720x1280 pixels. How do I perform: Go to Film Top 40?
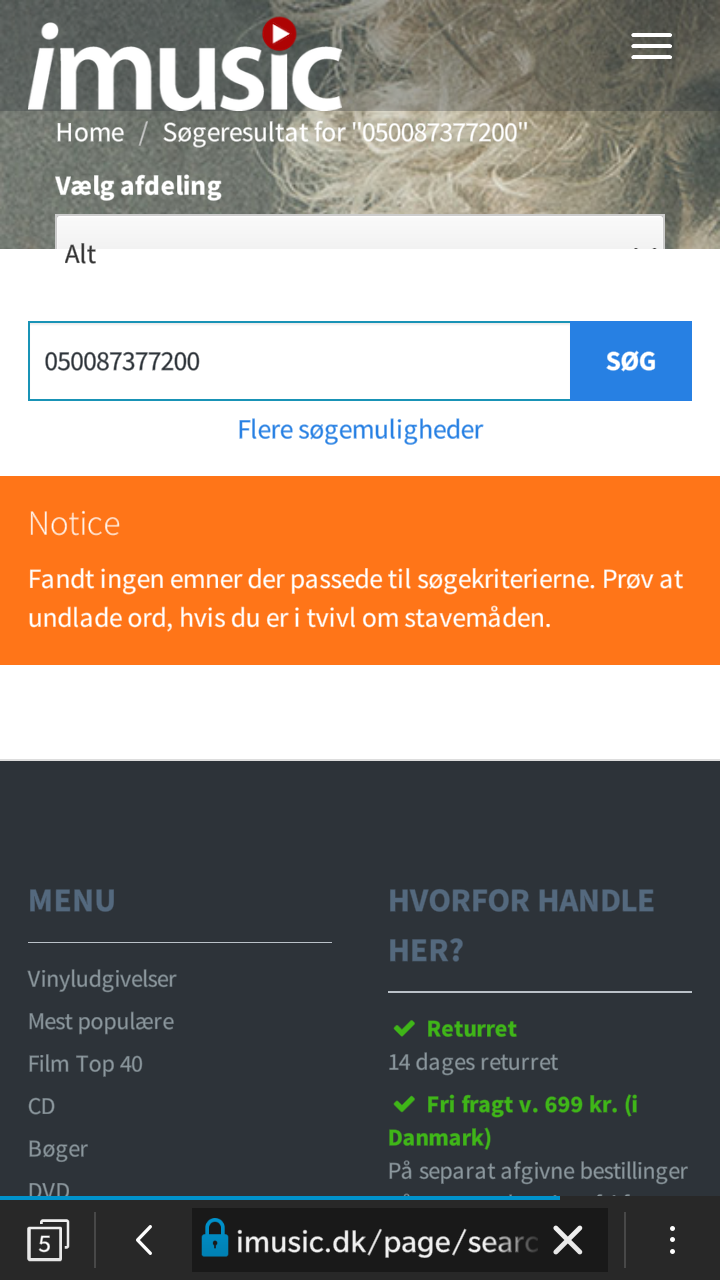[x=85, y=1064]
